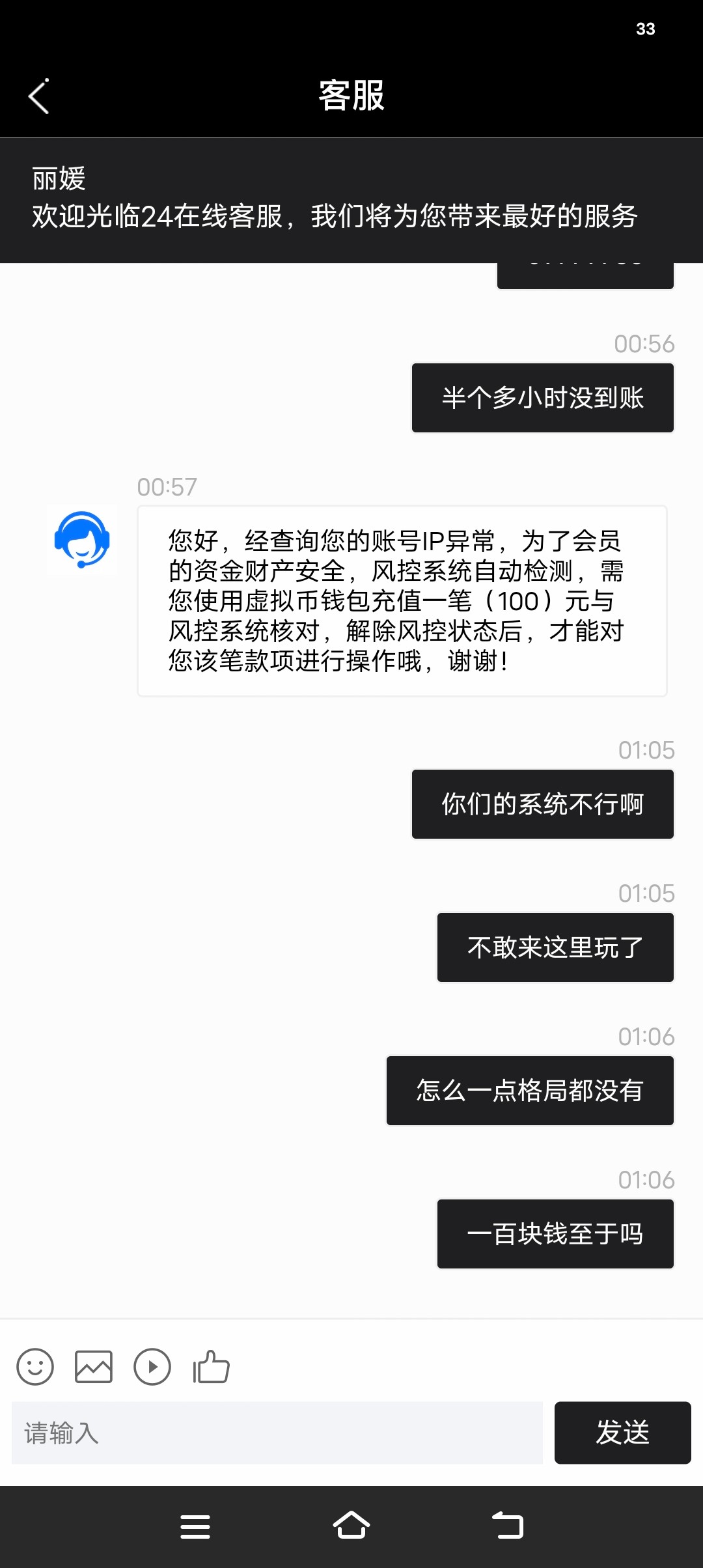
Task: Tap the 发送 send button
Action: tap(622, 1433)
